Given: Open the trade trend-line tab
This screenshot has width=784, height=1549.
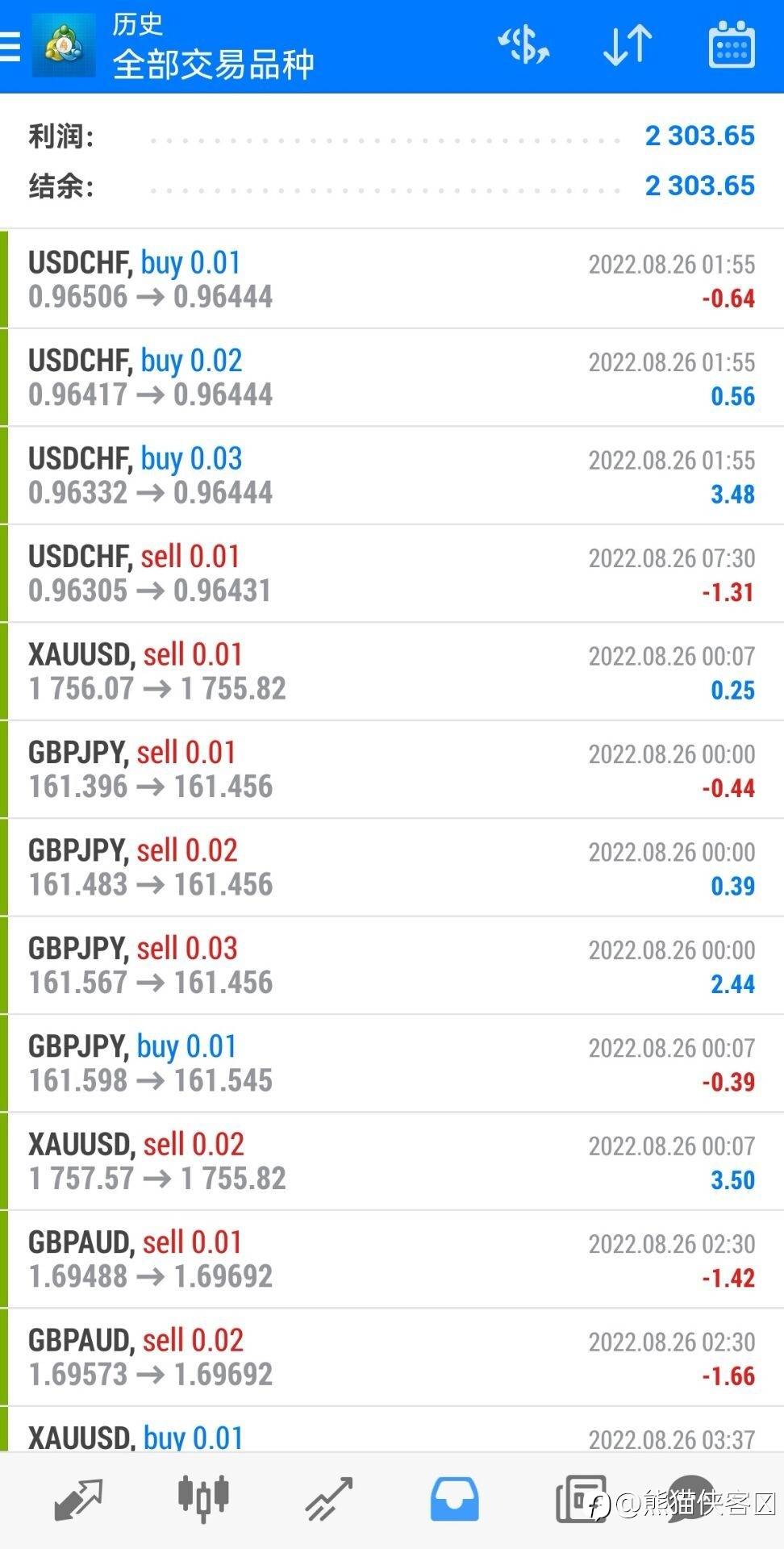Looking at the screenshot, I should click(x=329, y=1500).
